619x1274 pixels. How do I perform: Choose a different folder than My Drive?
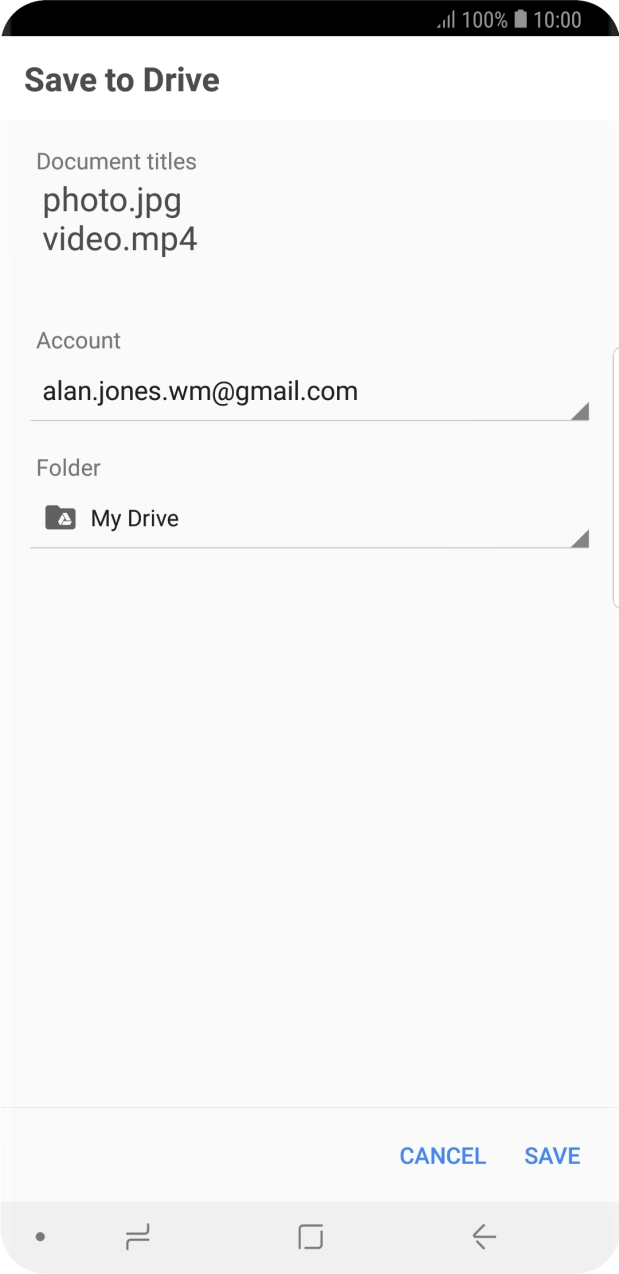pyautogui.click(x=309, y=519)
